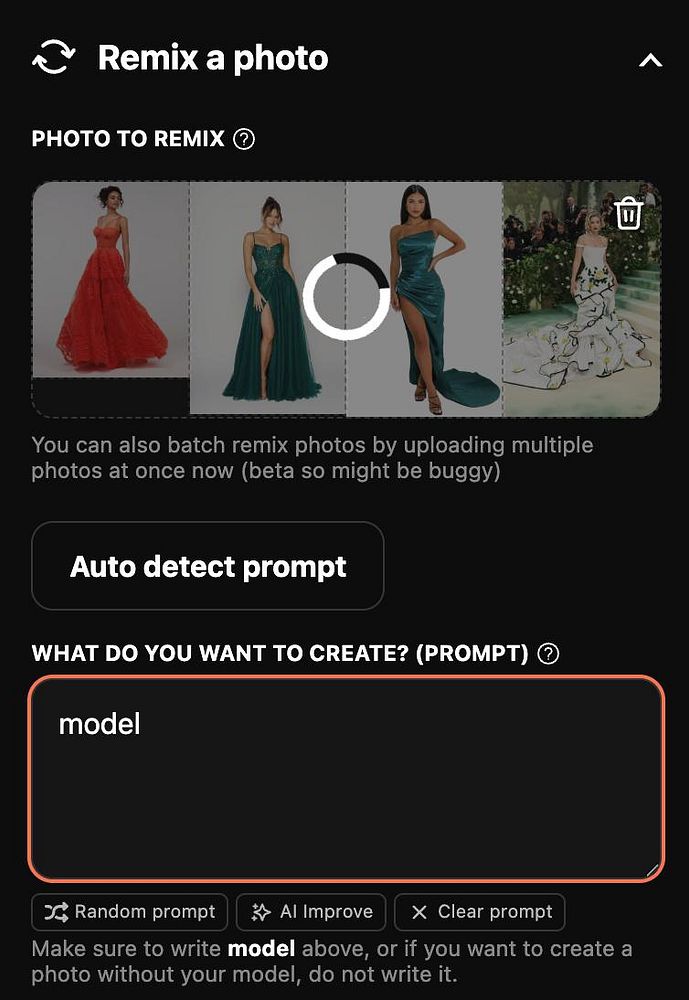The height and width of the screenshot is (1000, 689).
Task: Generate a Random prompt
Action: pyautogui.click(x=130, y=912)
